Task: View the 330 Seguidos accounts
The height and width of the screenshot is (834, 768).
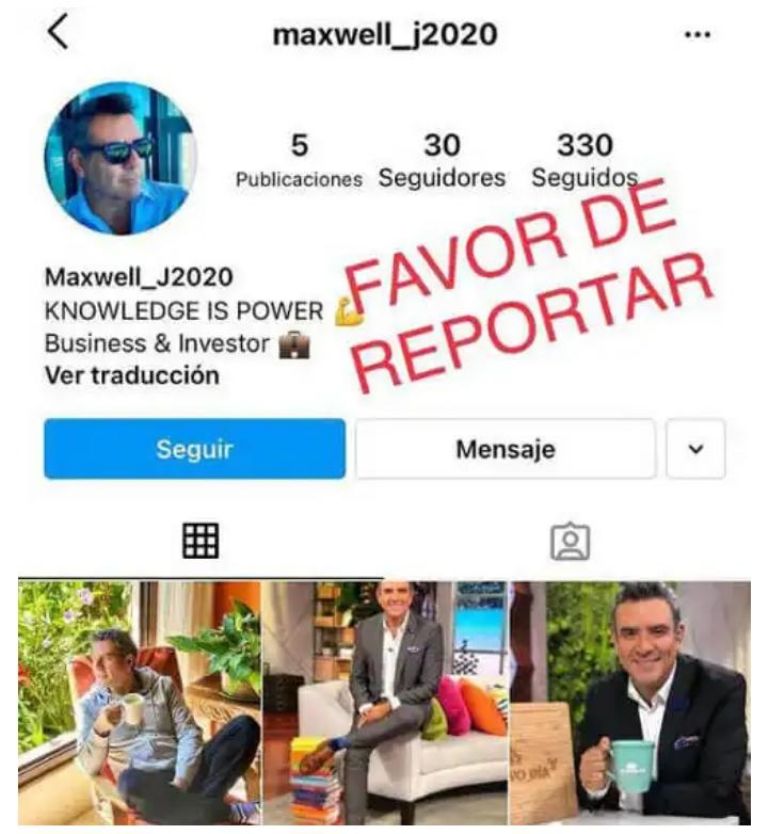Action: (584, 161)
